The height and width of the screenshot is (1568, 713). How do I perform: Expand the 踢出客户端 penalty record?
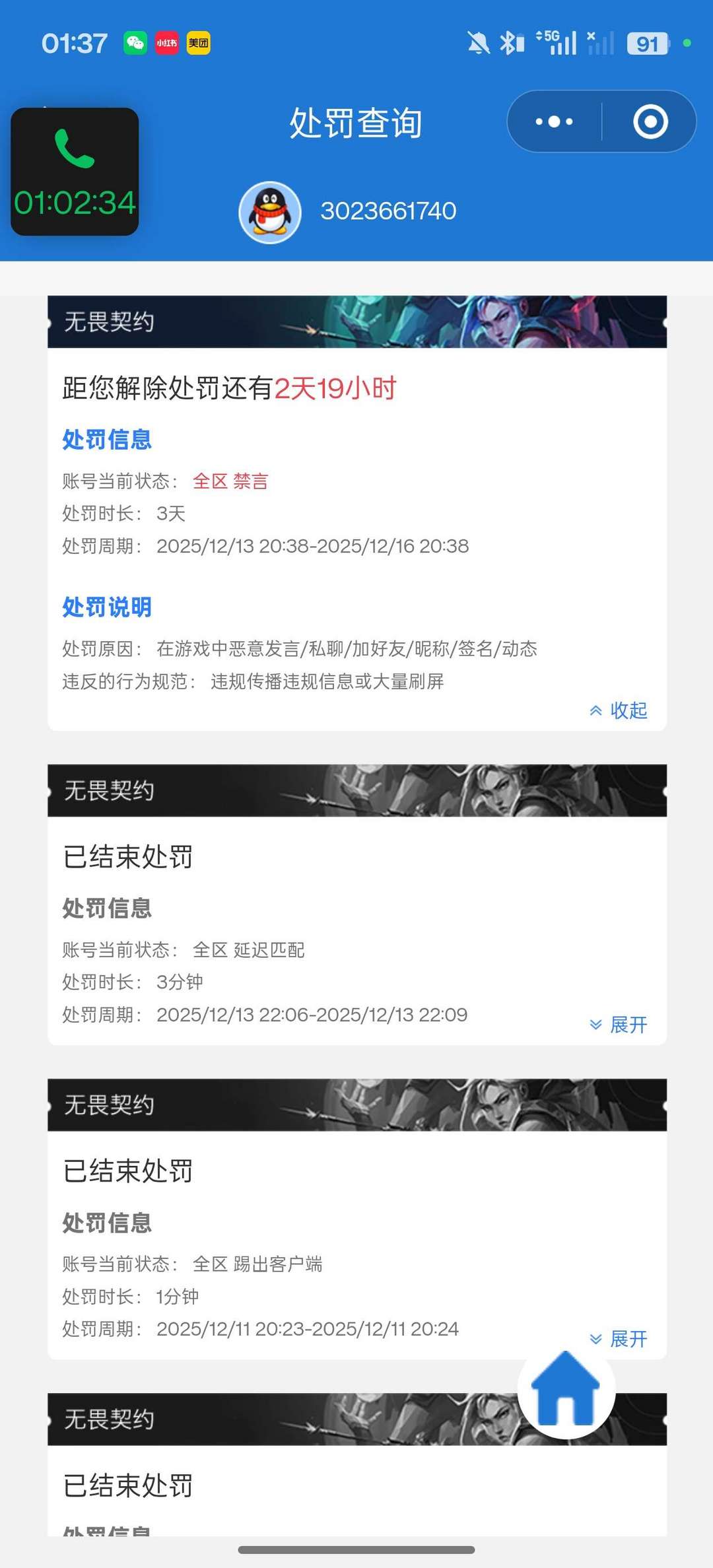coord(619,1339)
